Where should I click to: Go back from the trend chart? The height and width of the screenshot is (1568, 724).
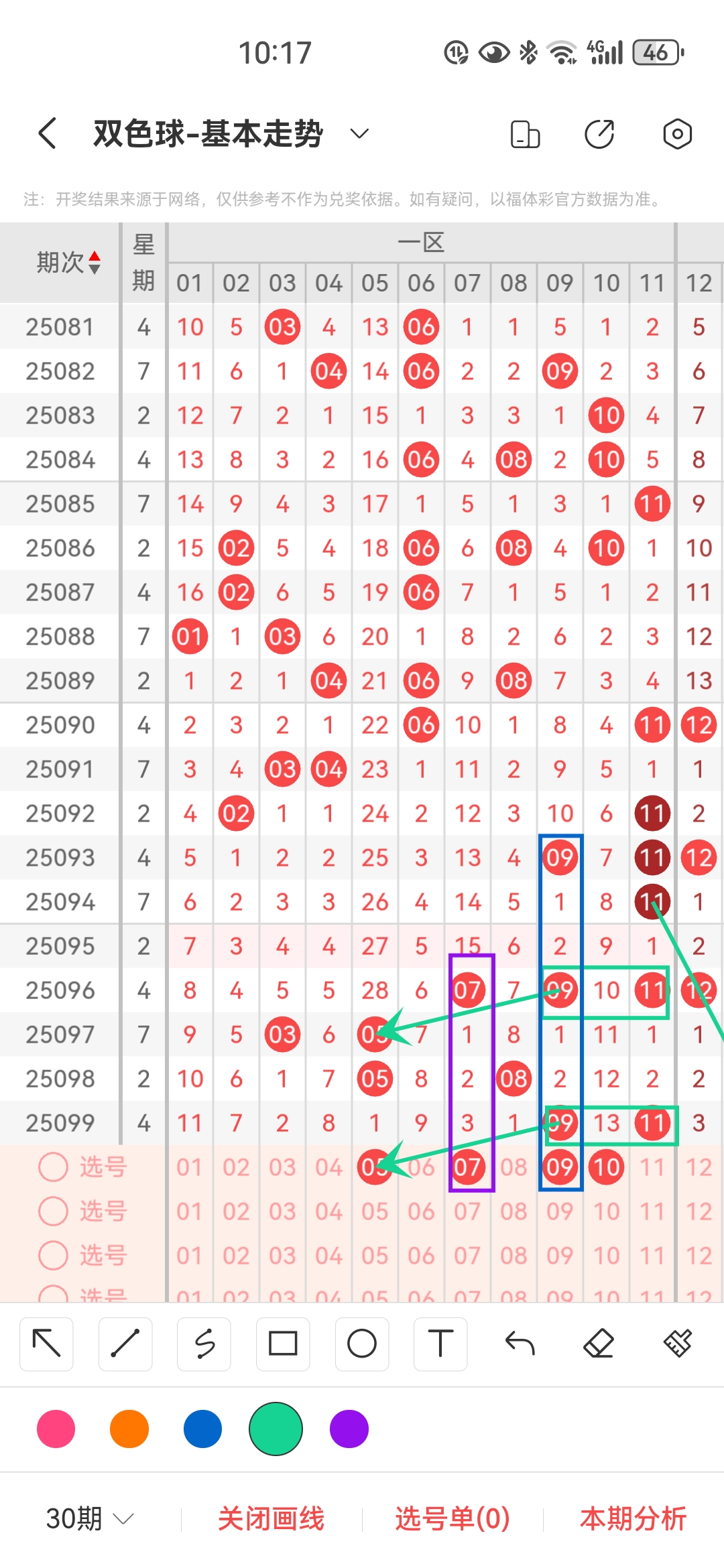click(x=48, y=133)
